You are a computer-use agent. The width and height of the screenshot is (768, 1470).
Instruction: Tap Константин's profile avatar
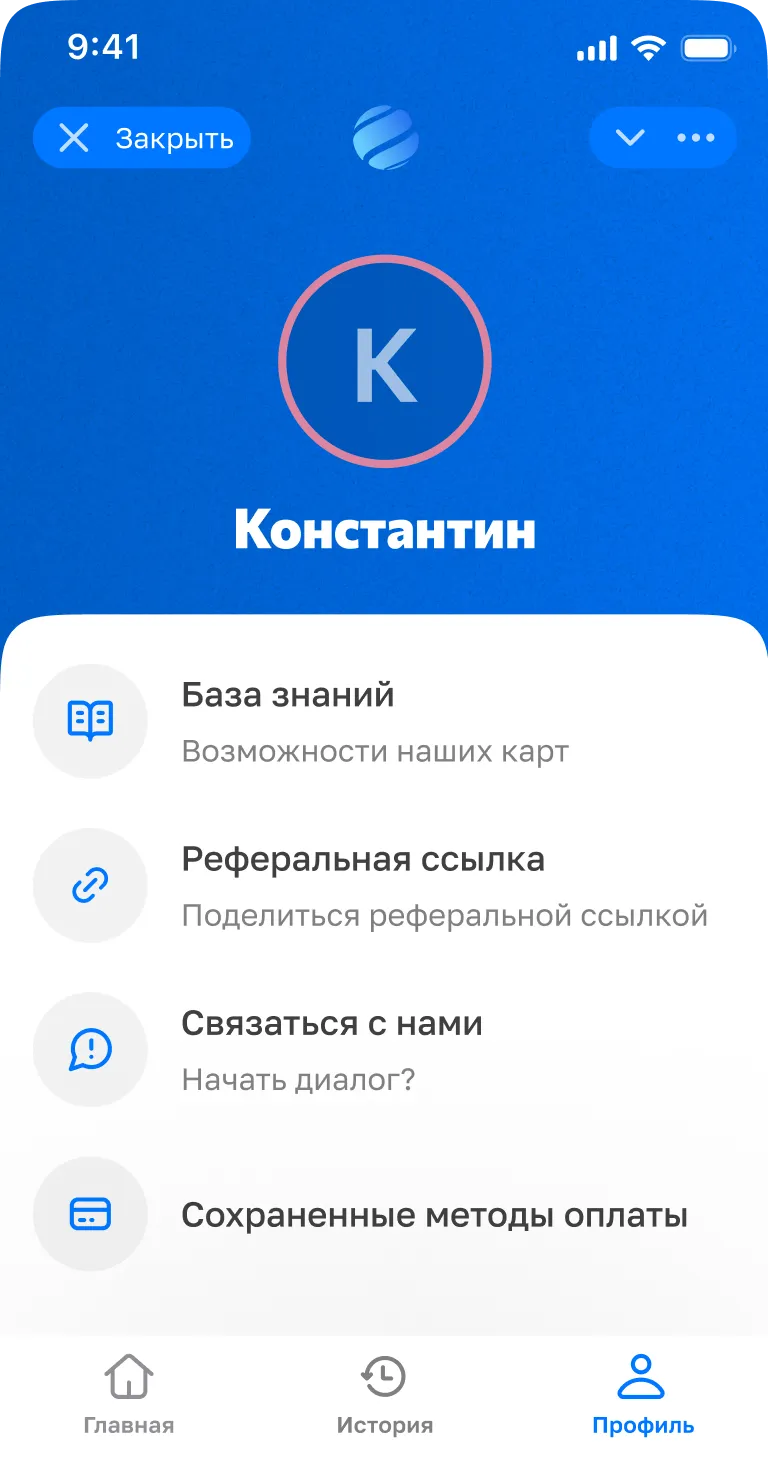pyautogui.click(x=385, y=361)
